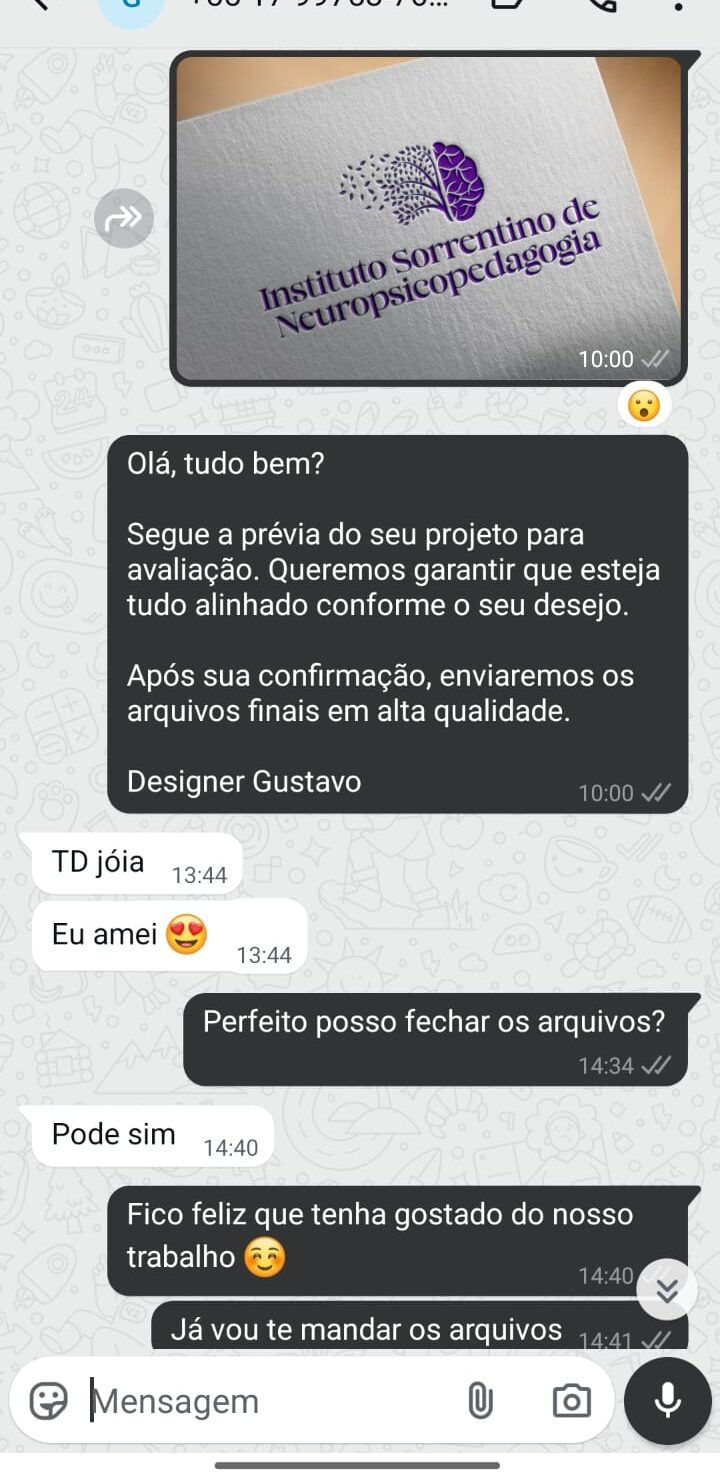Record a voice message with the microphone
This screenshot has height=1483, width=720.
tap(667, 1401)
